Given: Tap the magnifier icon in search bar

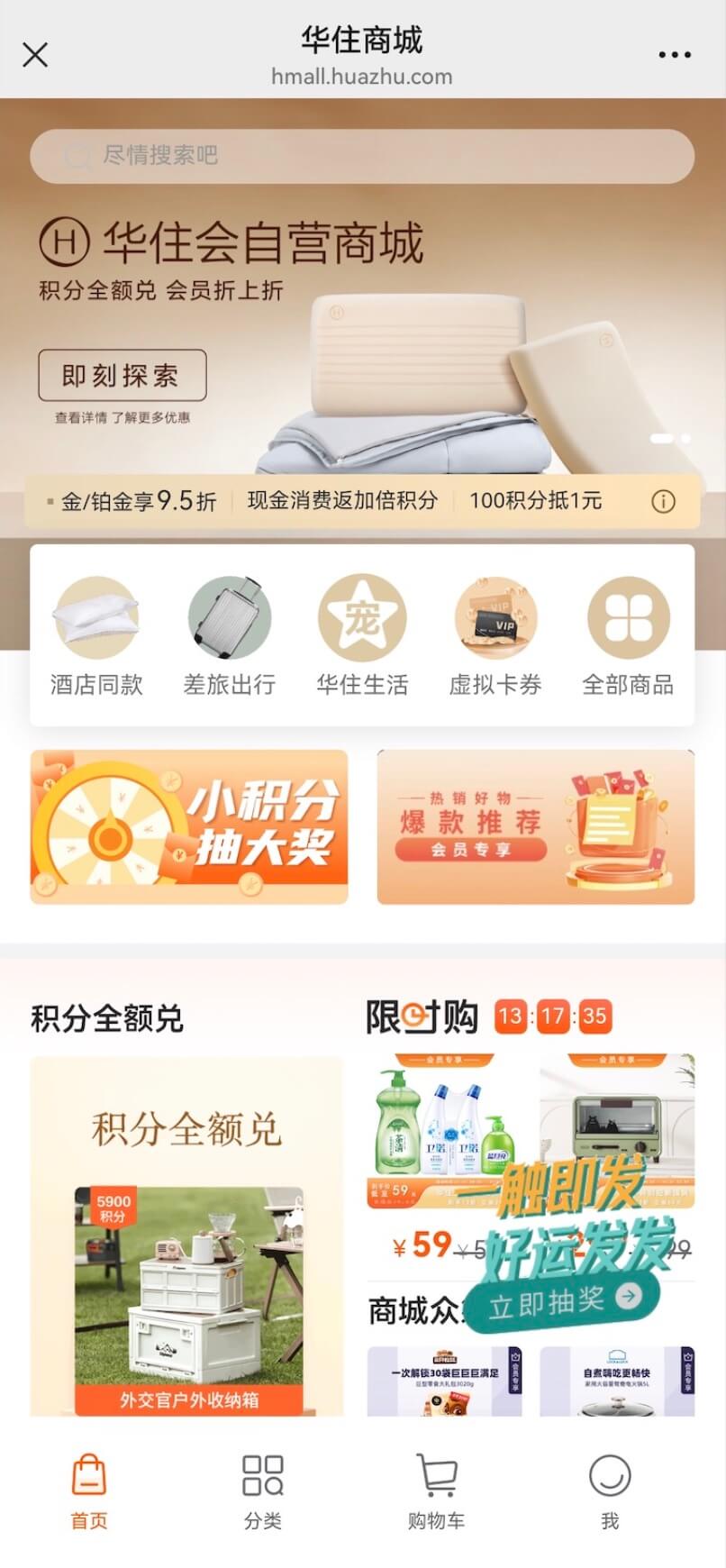Looking at the screenshot, I should pos(77,156).
